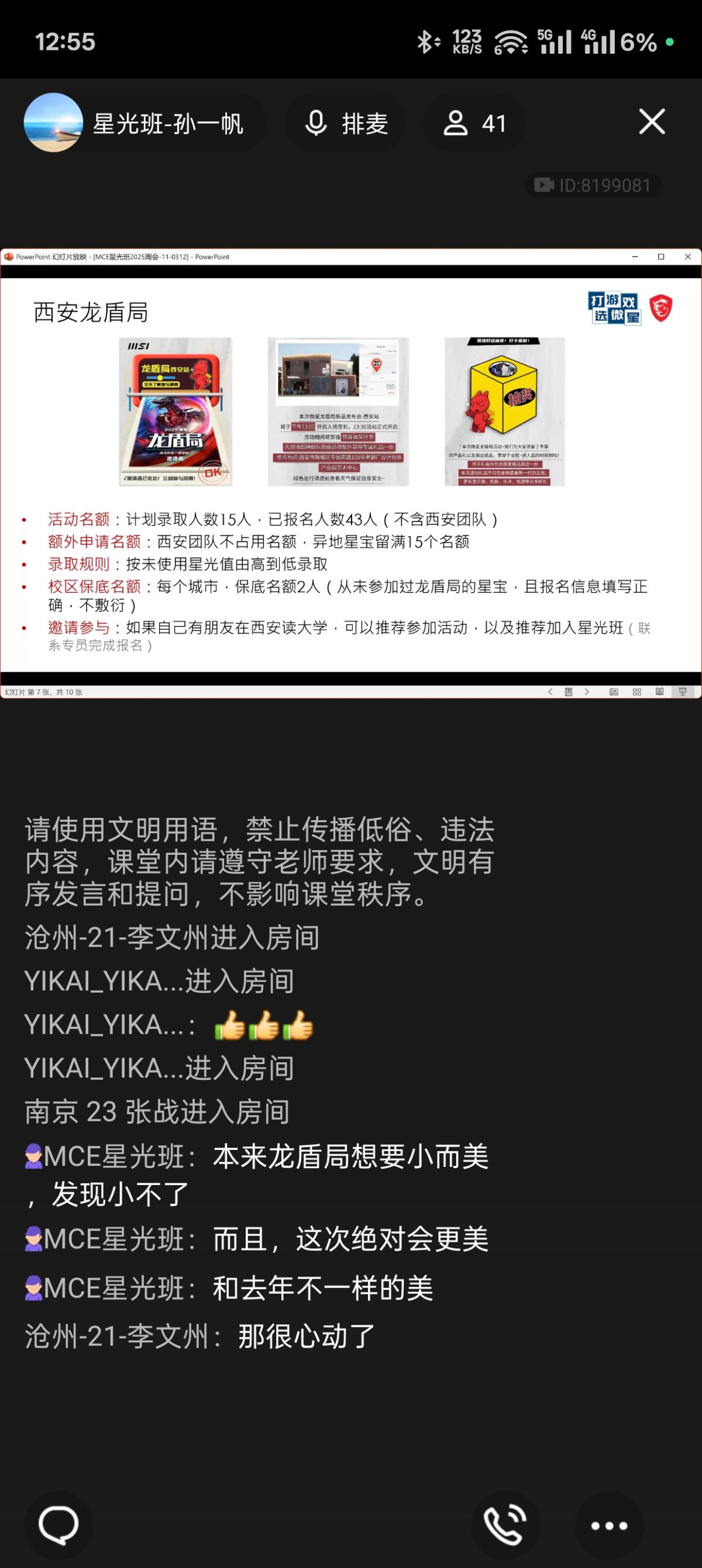The image size is (702, 1568).
Task: Close the live room
Action: (652, 122)
